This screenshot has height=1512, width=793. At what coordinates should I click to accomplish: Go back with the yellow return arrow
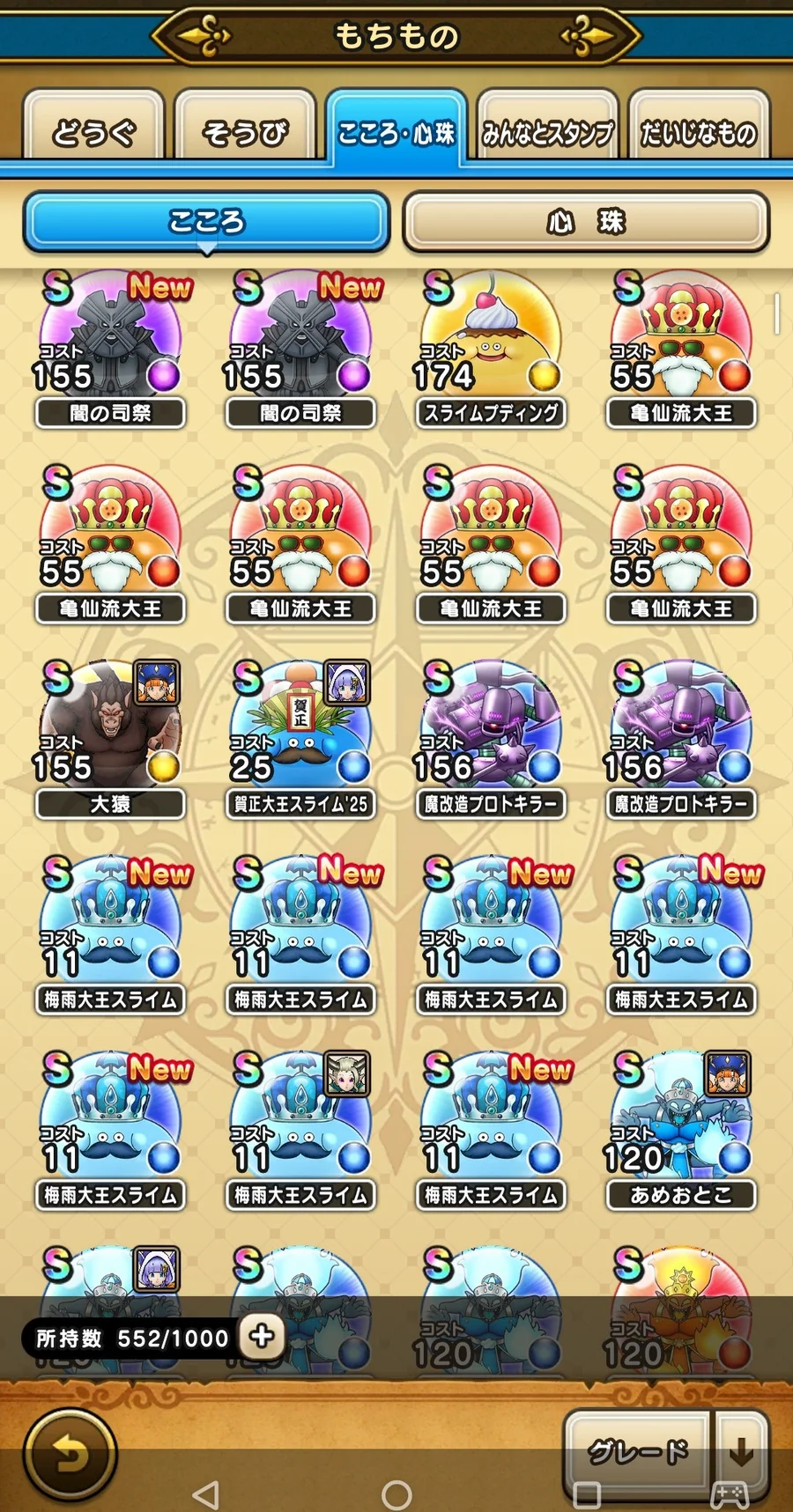70,1456
